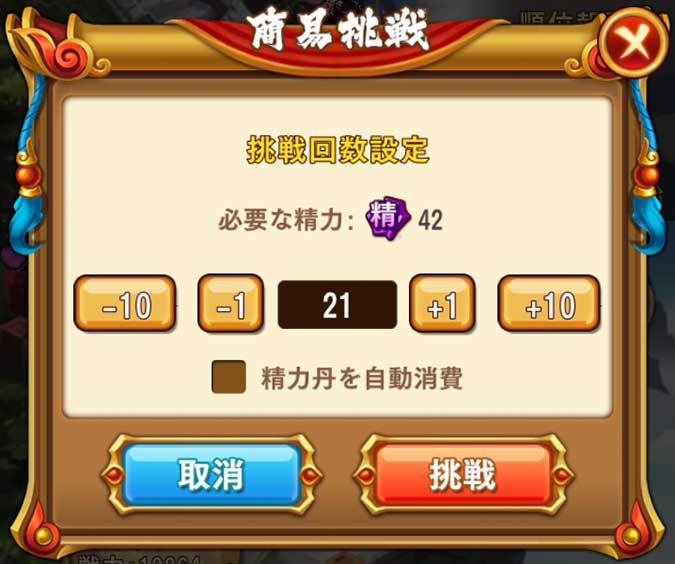Increase challenge count by 1
Image resolution: width=675 pixels, height=564 pixels.
(441, 304)
